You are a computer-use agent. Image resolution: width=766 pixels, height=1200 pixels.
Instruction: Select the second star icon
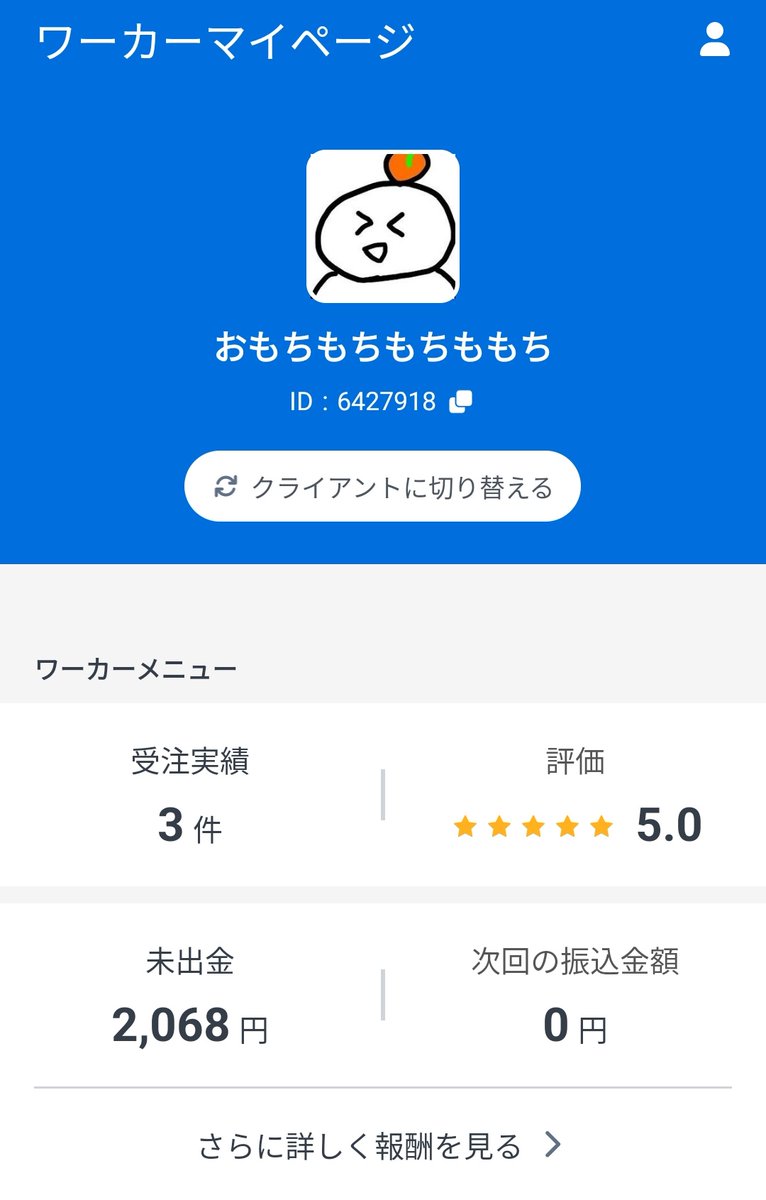pyautogui.click(x=499, y=825)
